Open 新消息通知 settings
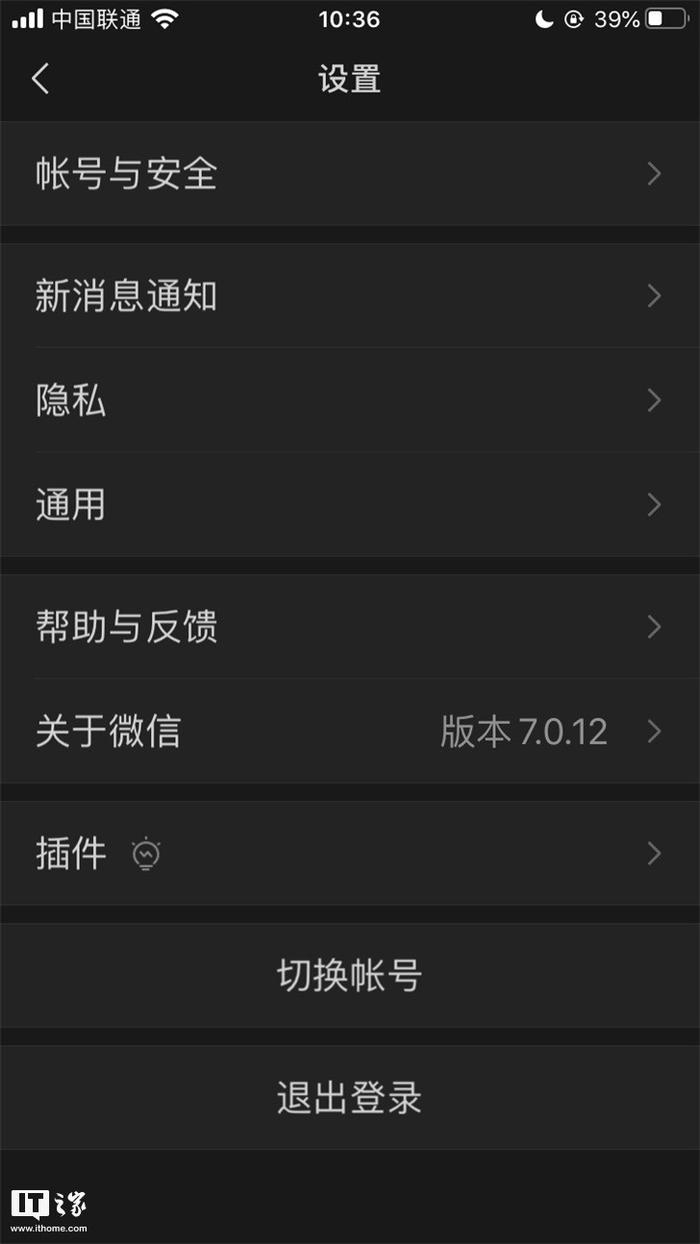The height and width of the screenshot is (1244, 700). click(350, 296)
